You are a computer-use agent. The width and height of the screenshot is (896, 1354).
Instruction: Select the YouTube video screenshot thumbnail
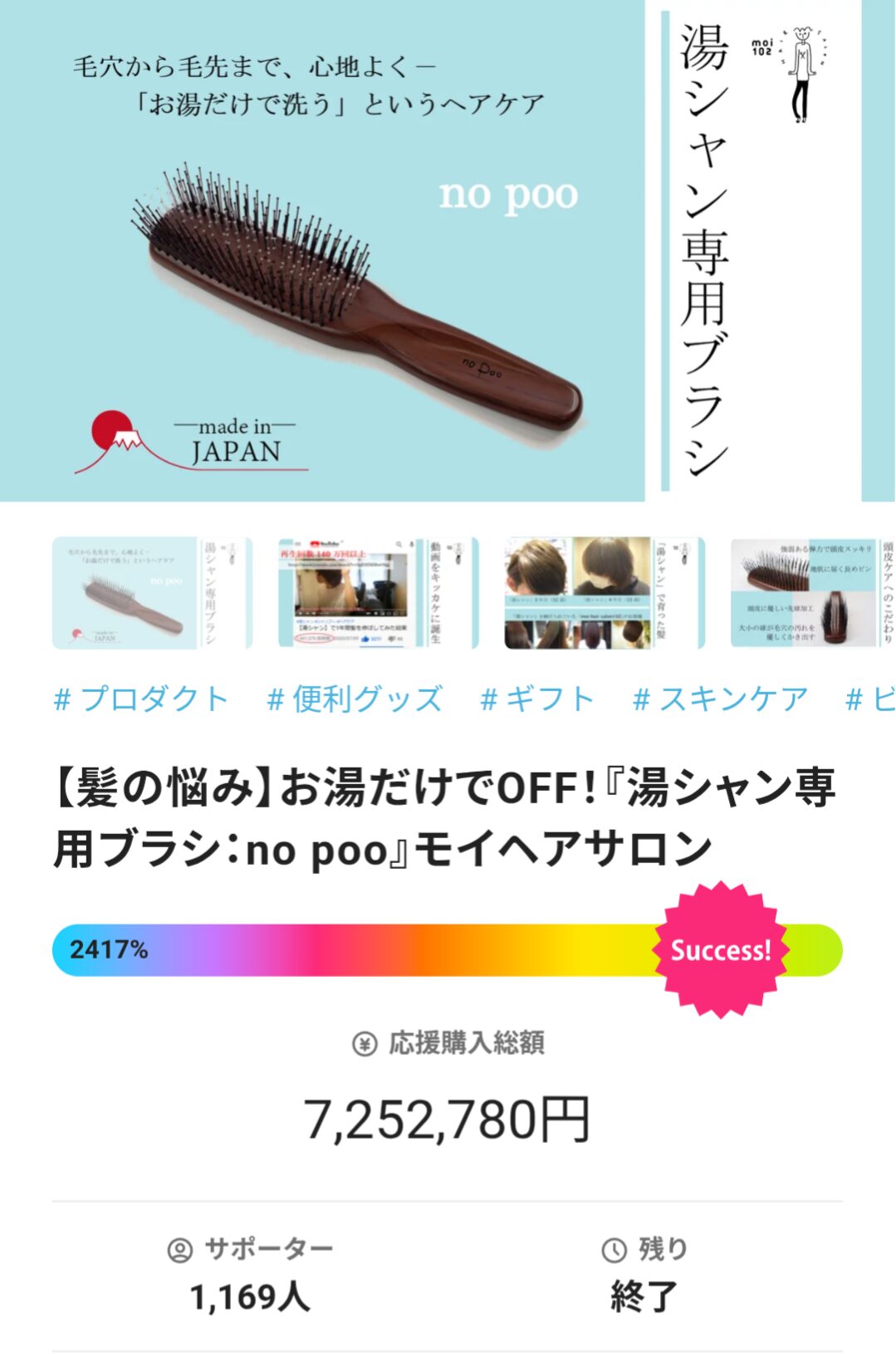point(378,592)
